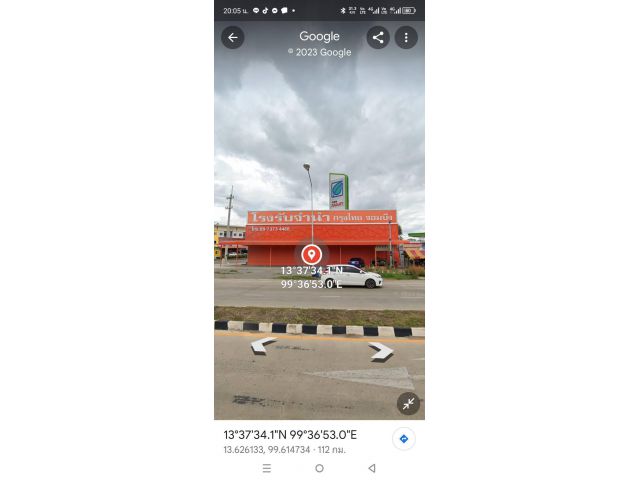The height and width of the screenshot is (480, 640).
Task: Open the three-dot overflow menu
Action: [x=405, y=37]
